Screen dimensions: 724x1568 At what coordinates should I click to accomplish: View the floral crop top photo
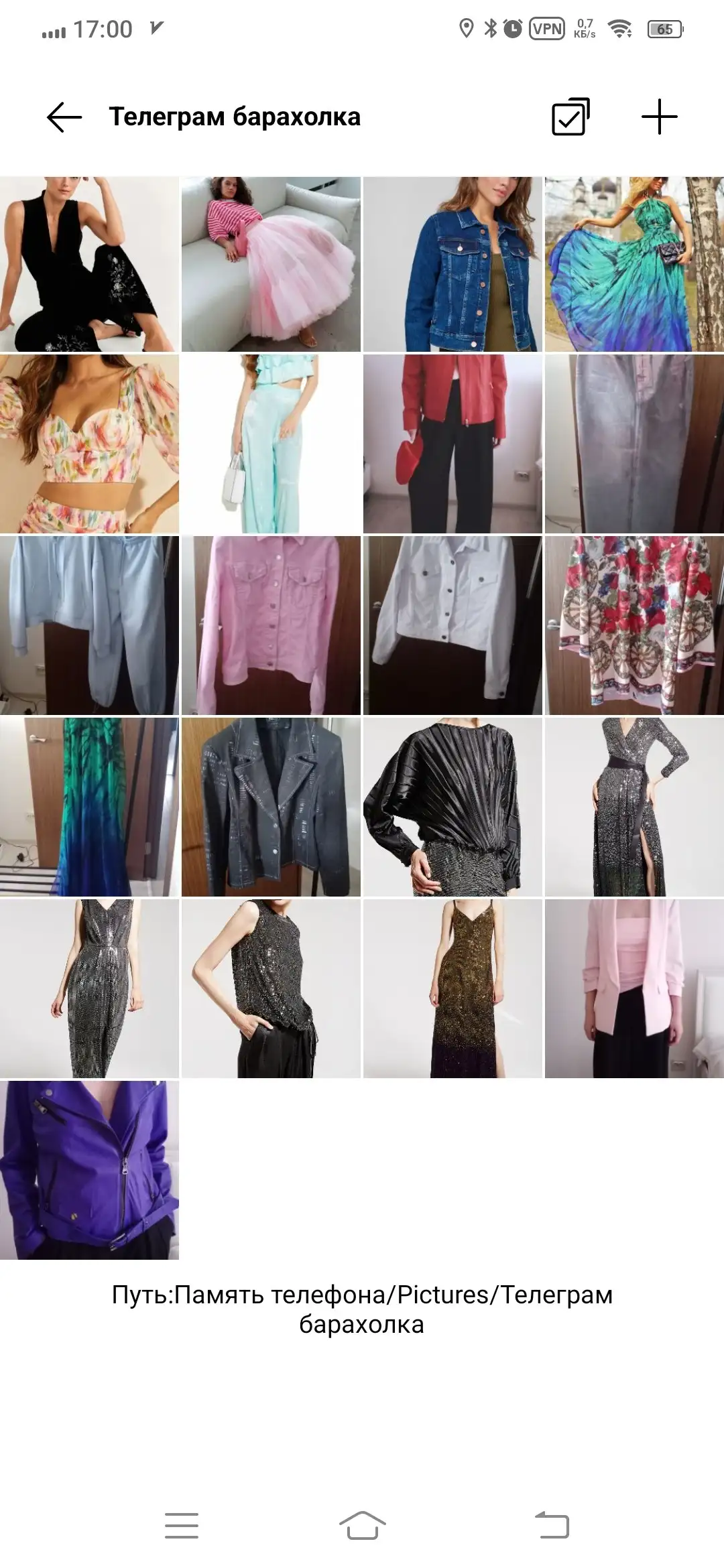(89, 444)
